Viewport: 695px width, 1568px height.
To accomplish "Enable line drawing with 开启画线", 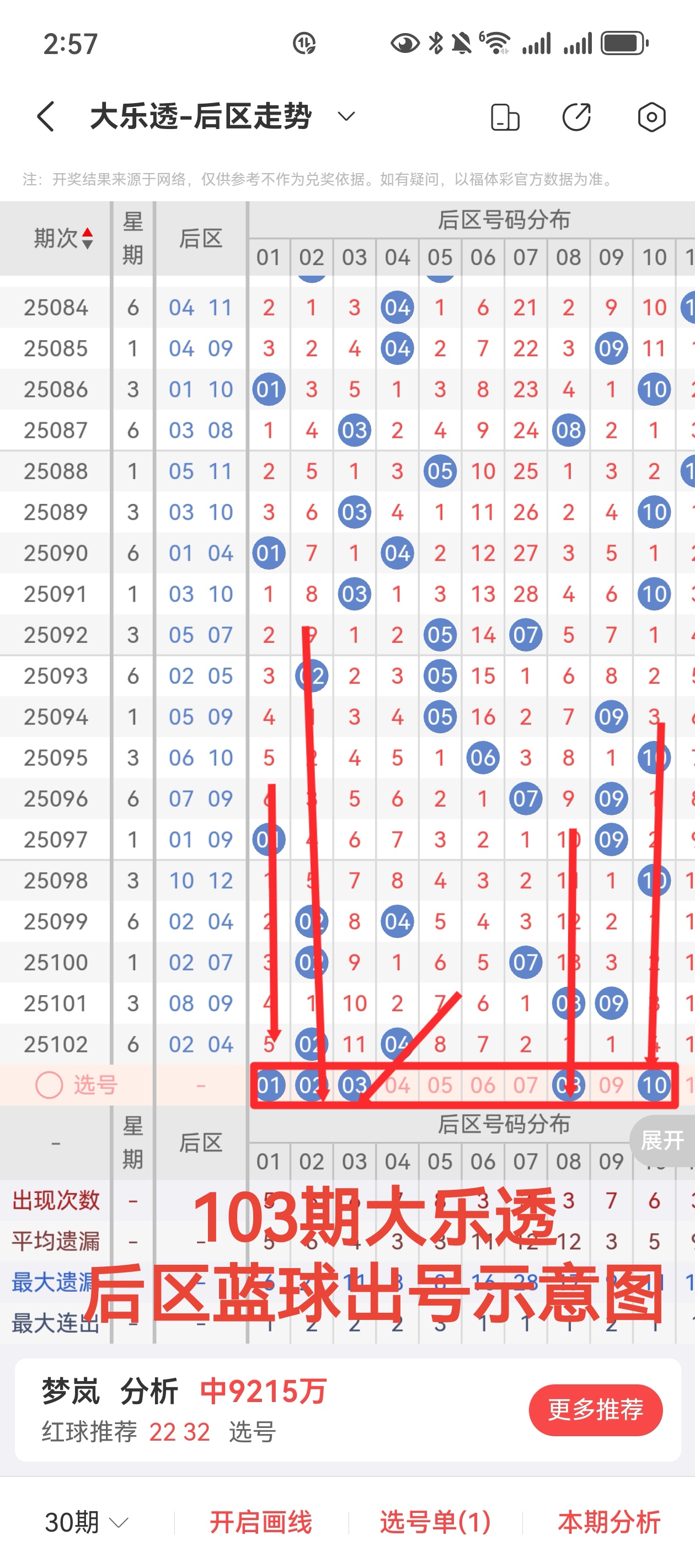I will [x=261, y=1522].
